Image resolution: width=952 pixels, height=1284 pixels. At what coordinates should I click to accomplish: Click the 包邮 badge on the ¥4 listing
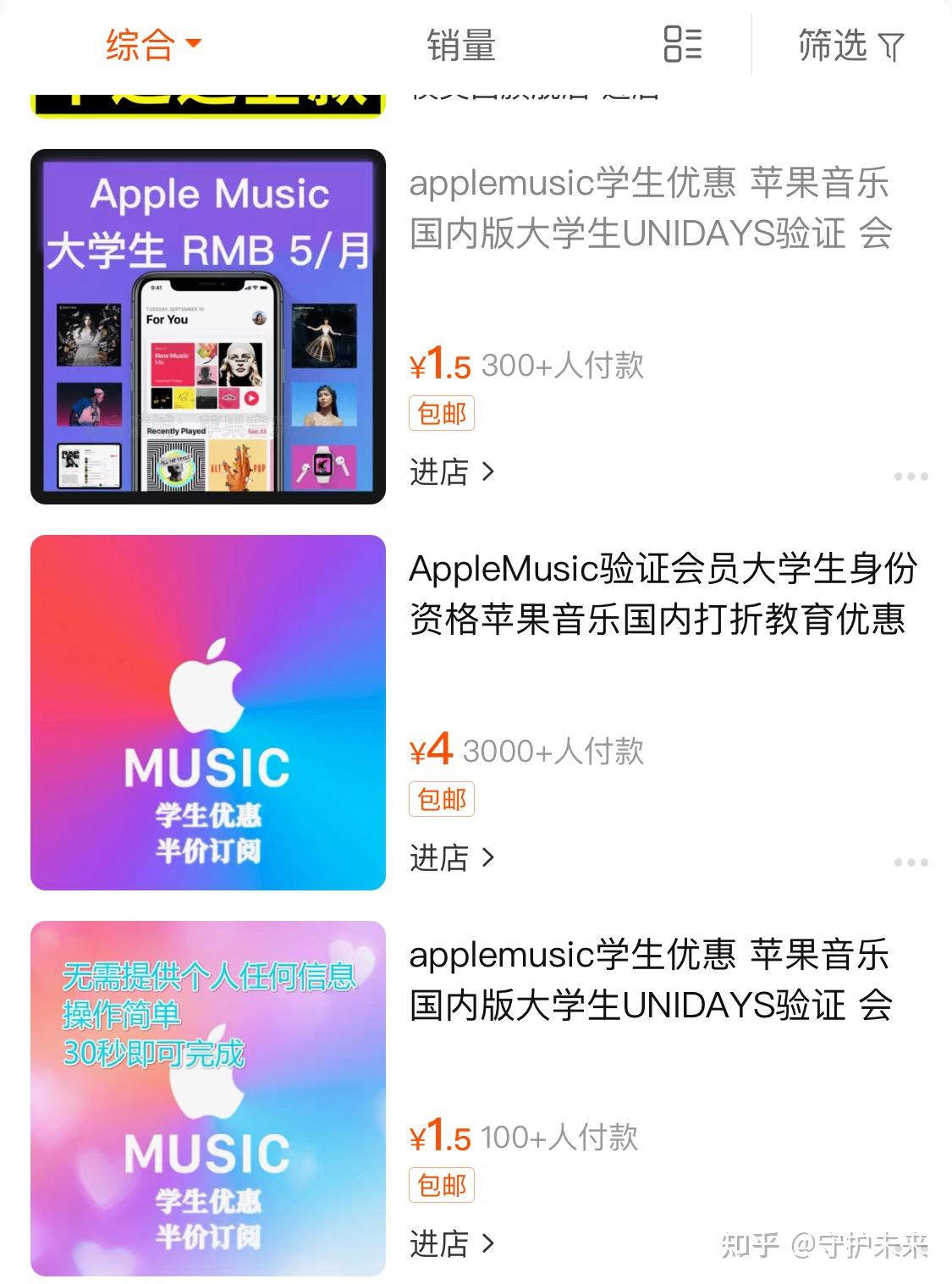click(x=442, y=797)
